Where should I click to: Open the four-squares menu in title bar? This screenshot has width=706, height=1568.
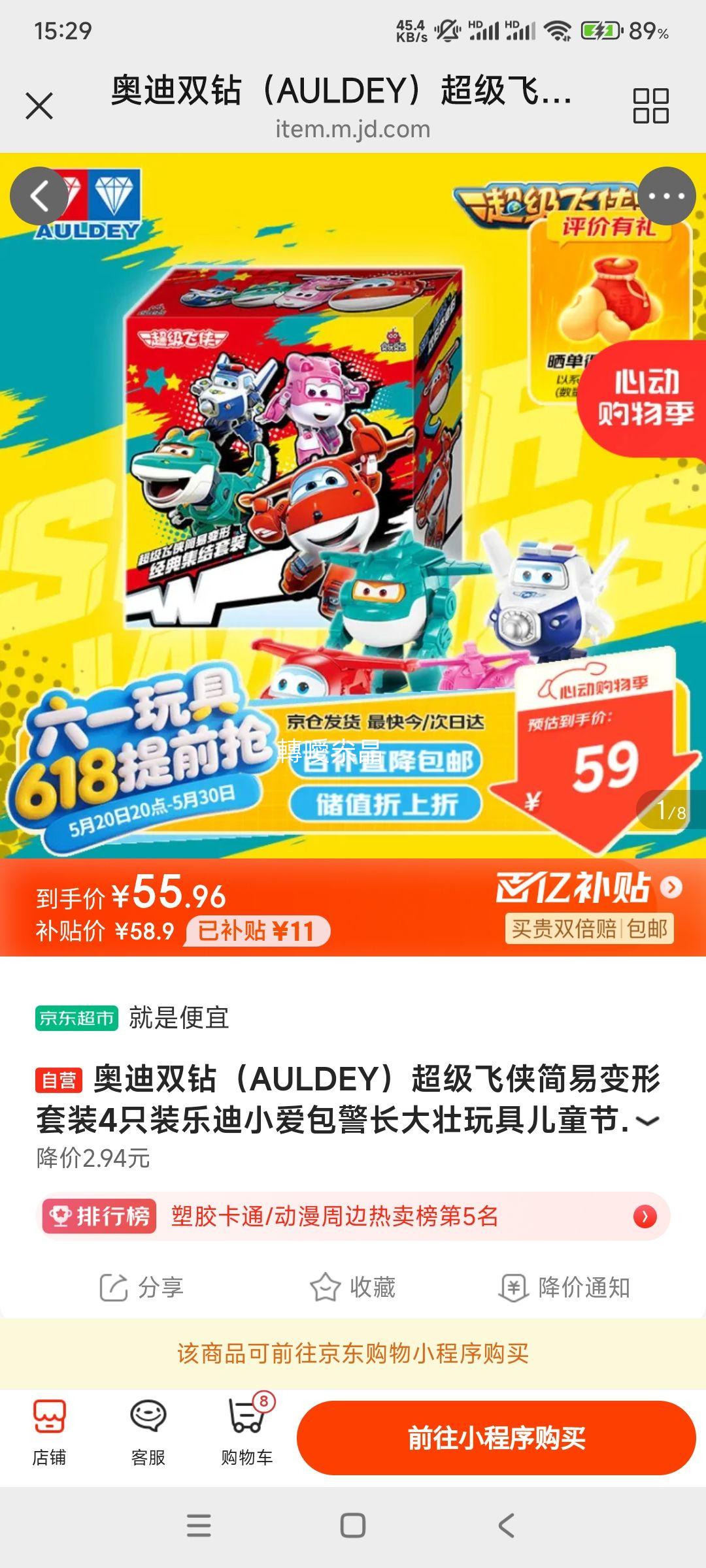pos(650,105)
